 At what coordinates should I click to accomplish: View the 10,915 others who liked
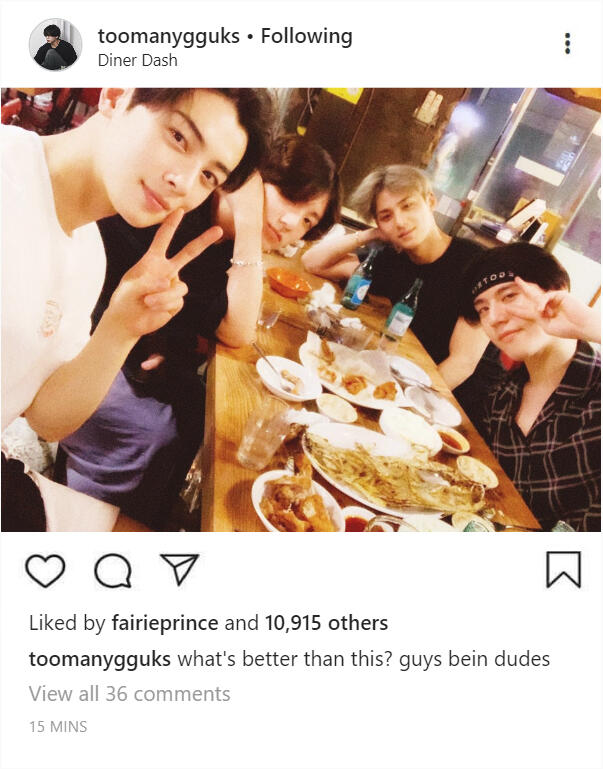(325, 623)
